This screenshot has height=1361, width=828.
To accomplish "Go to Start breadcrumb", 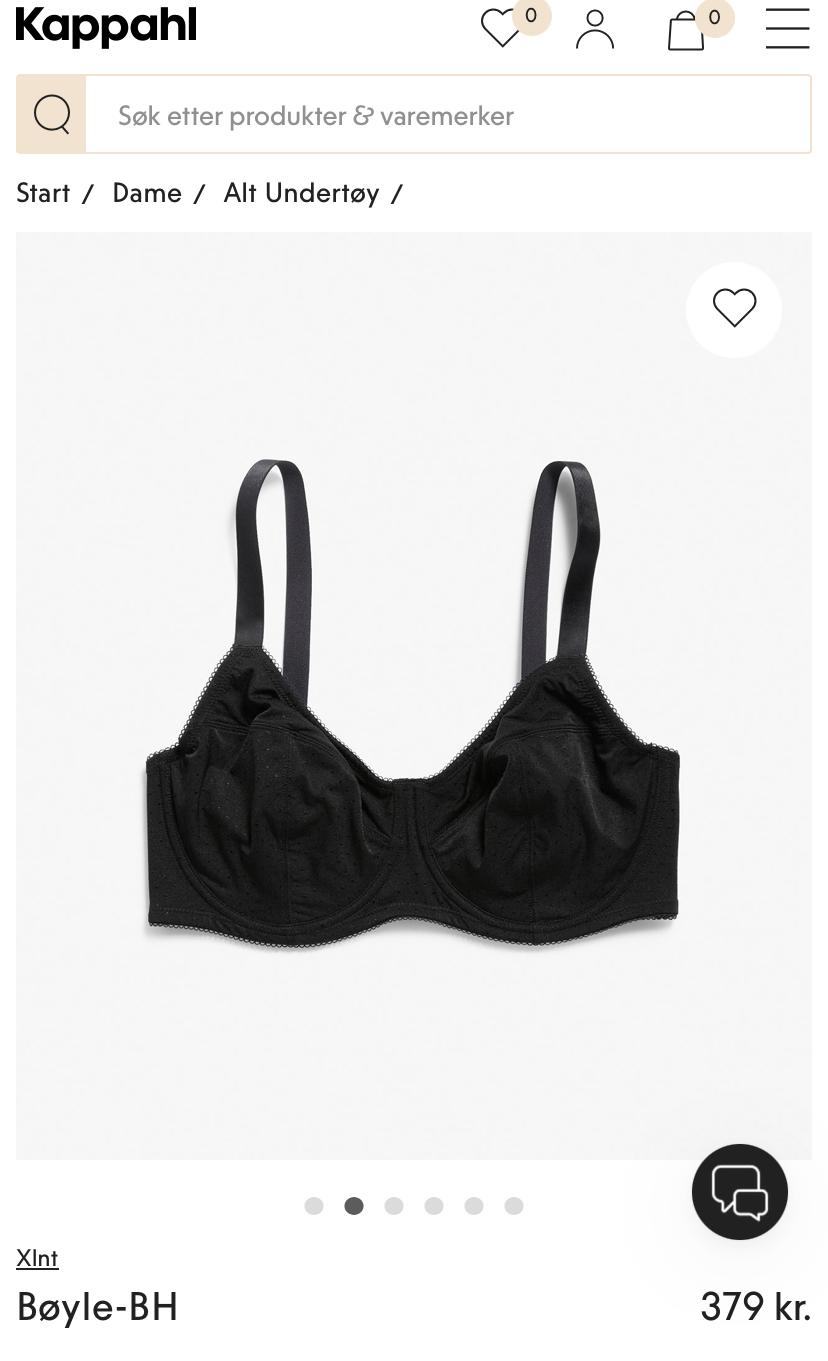I will (x=43, y=193).
